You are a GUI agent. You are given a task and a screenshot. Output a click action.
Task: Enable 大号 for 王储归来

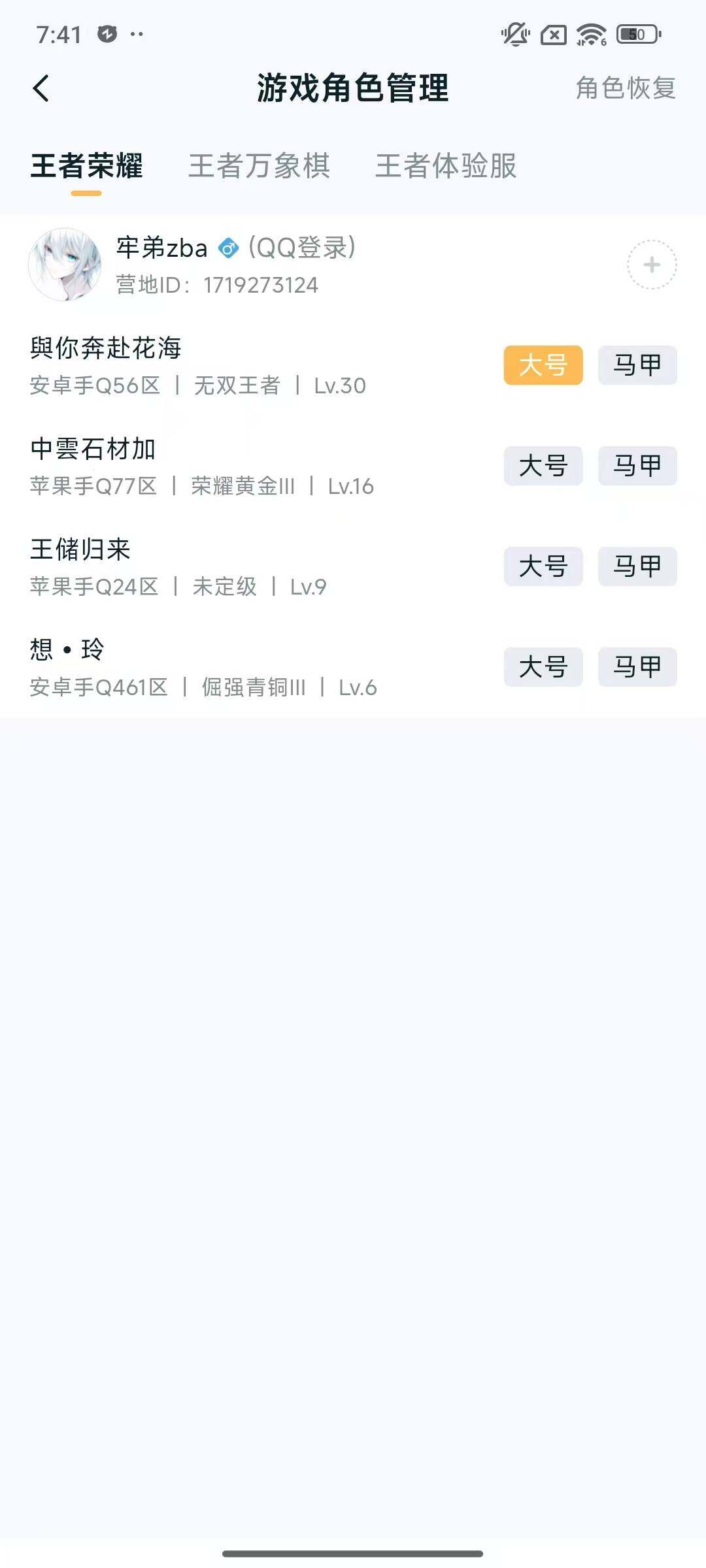(545, 567)
